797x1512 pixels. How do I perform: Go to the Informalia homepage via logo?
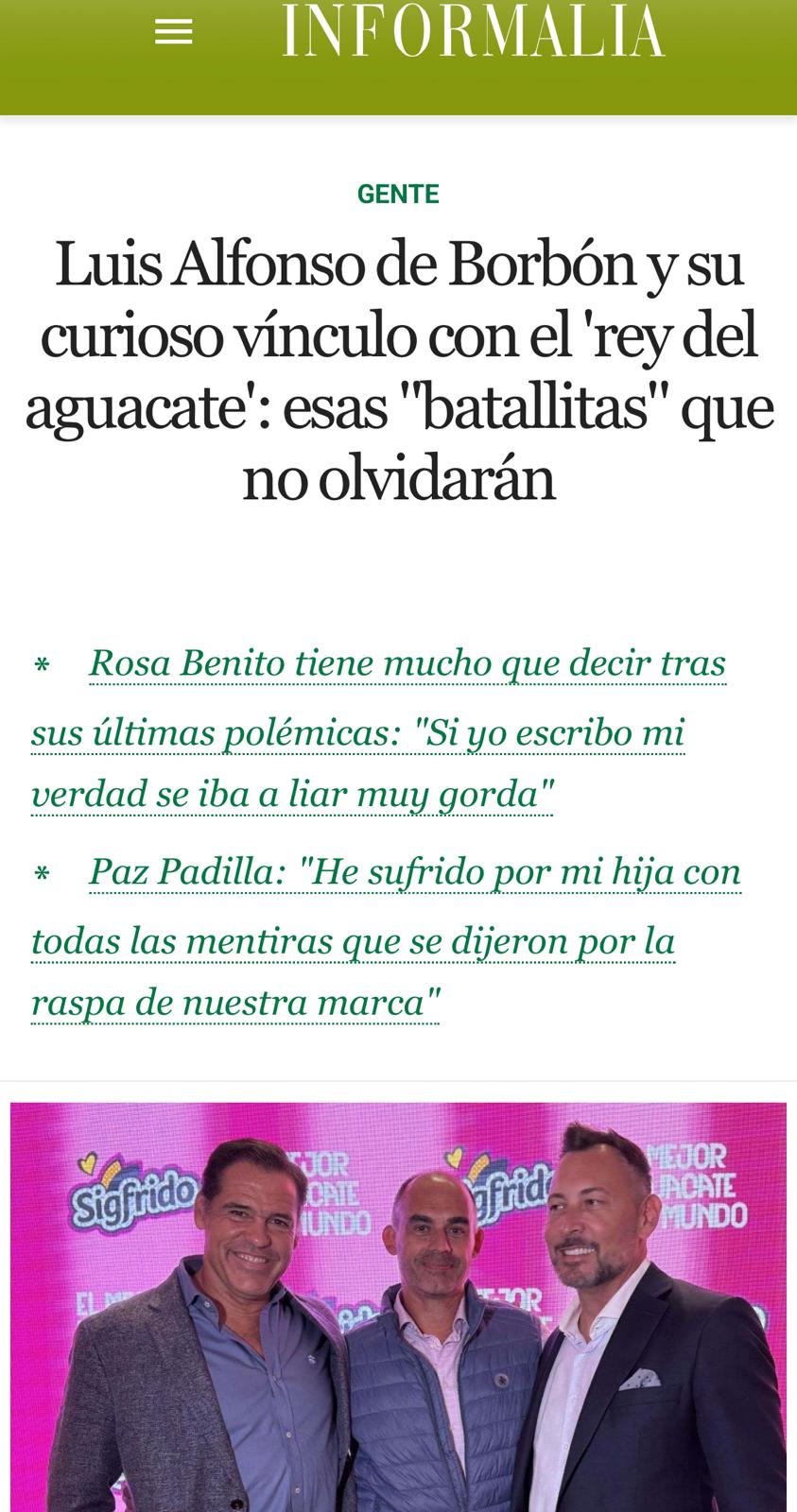point(473,32)
